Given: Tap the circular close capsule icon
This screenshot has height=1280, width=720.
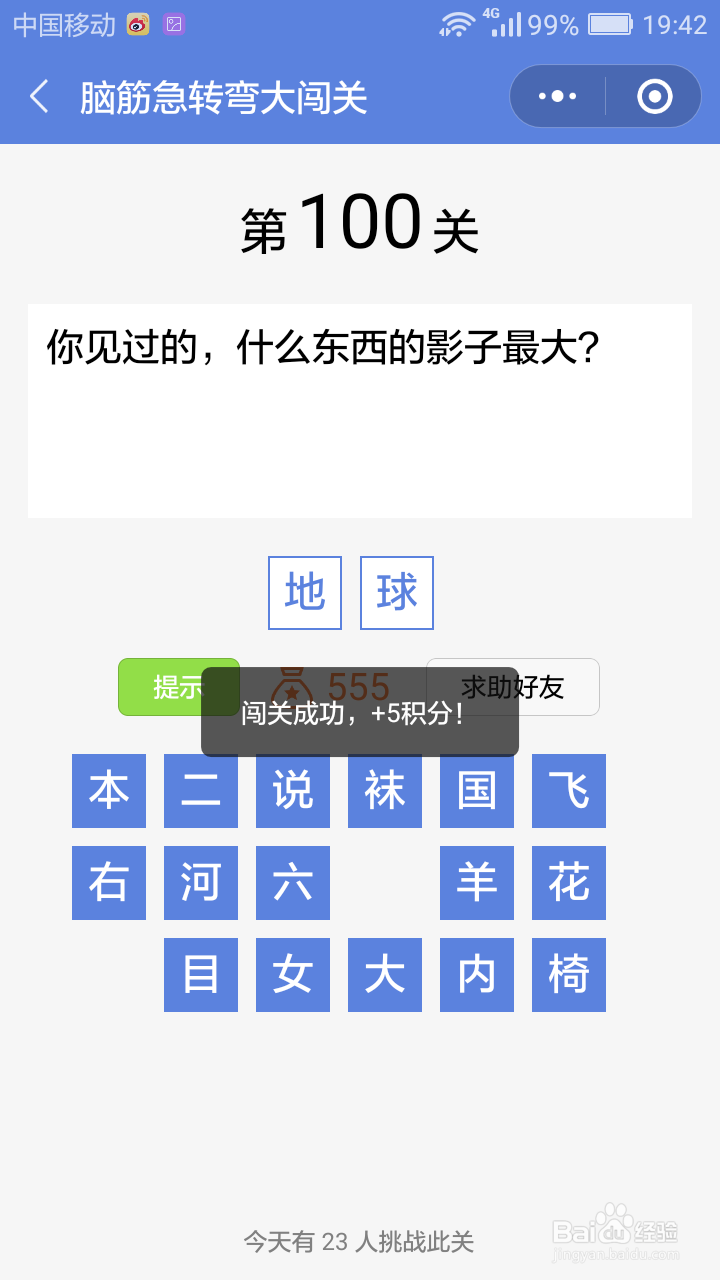Looking at the screenshot, I should (653, 95).
